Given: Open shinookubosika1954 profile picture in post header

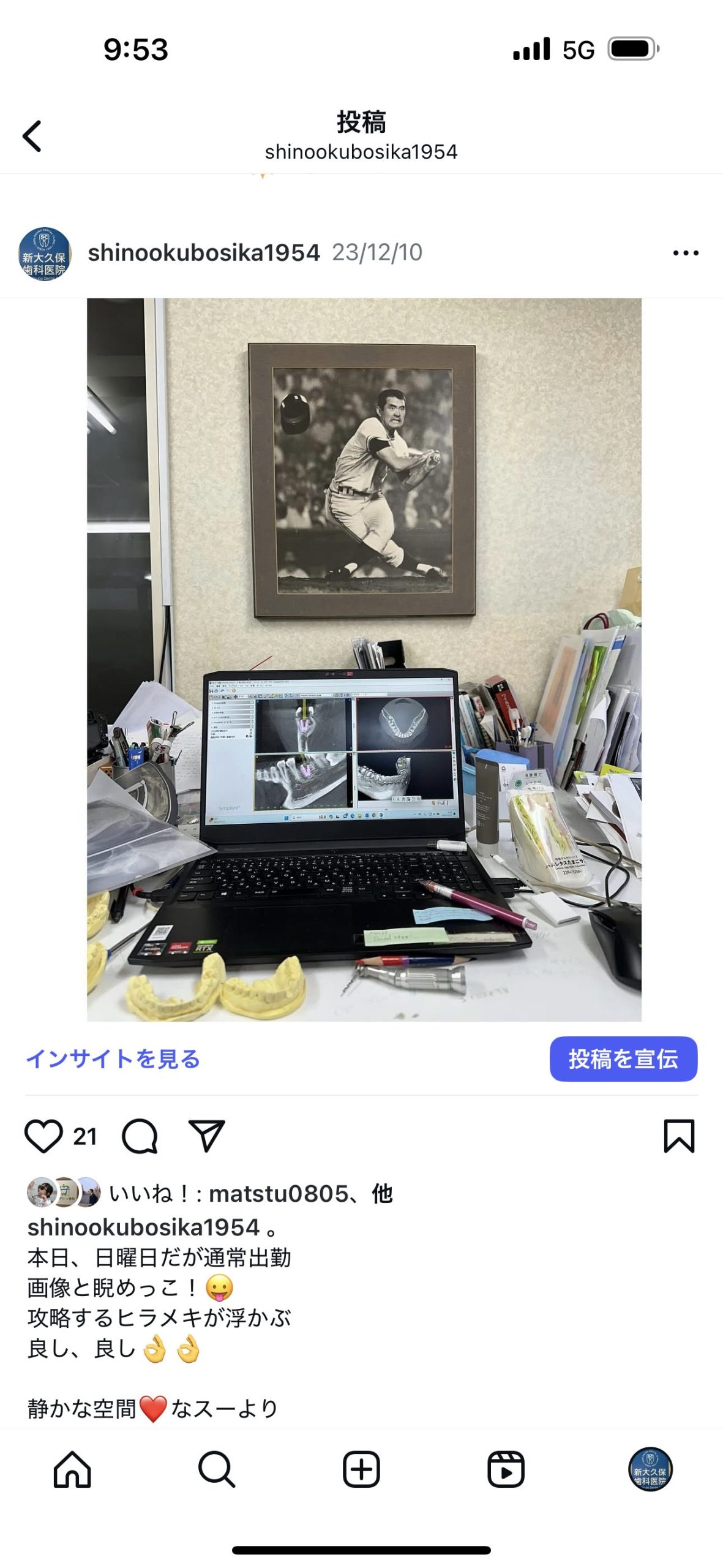Looking at the screenshot, I should pyautogui.click(x=45, y=254).
